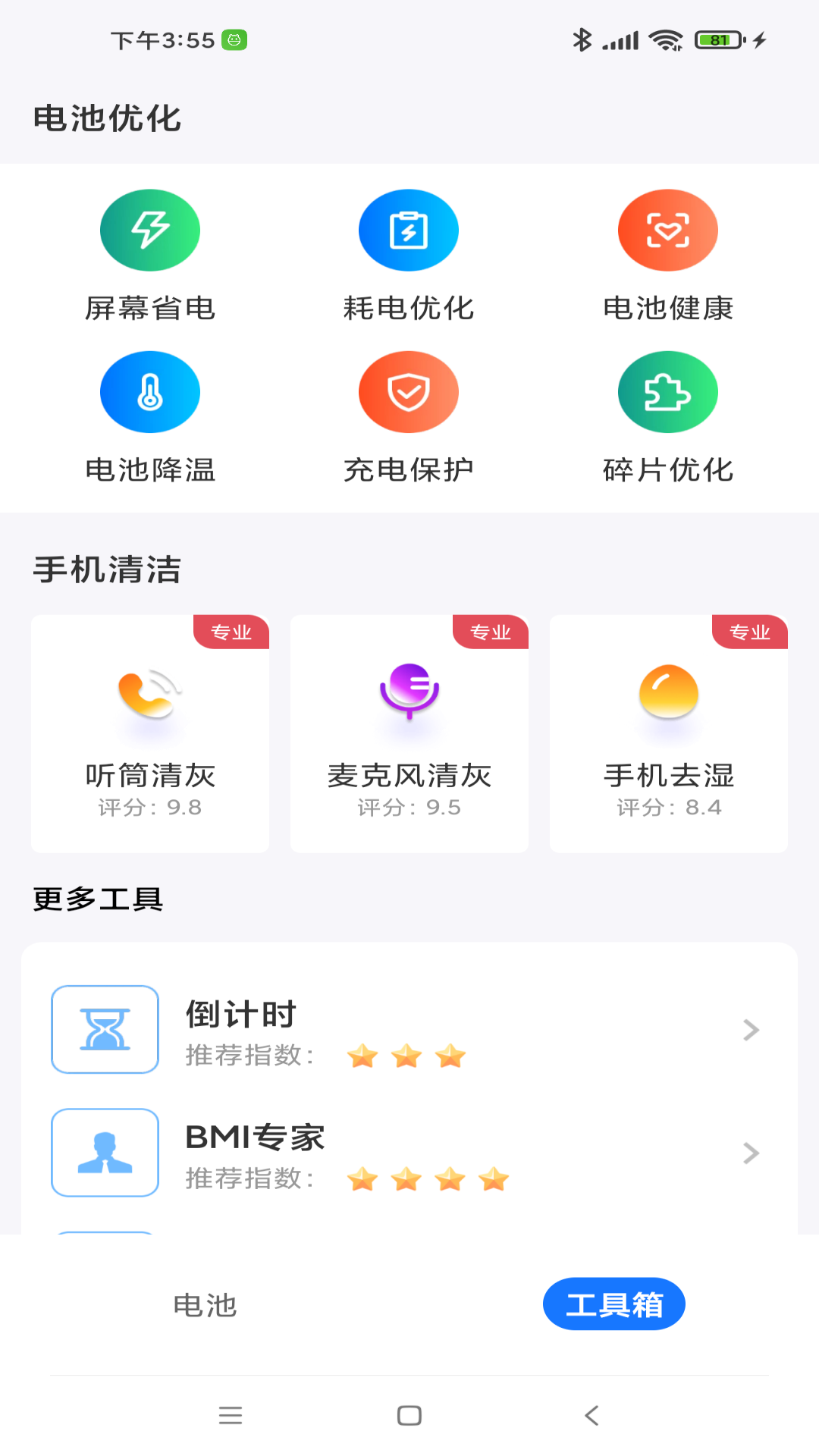
Task: Open the 手机去湿 dehumidify card
Action: [x=668, y=733]
